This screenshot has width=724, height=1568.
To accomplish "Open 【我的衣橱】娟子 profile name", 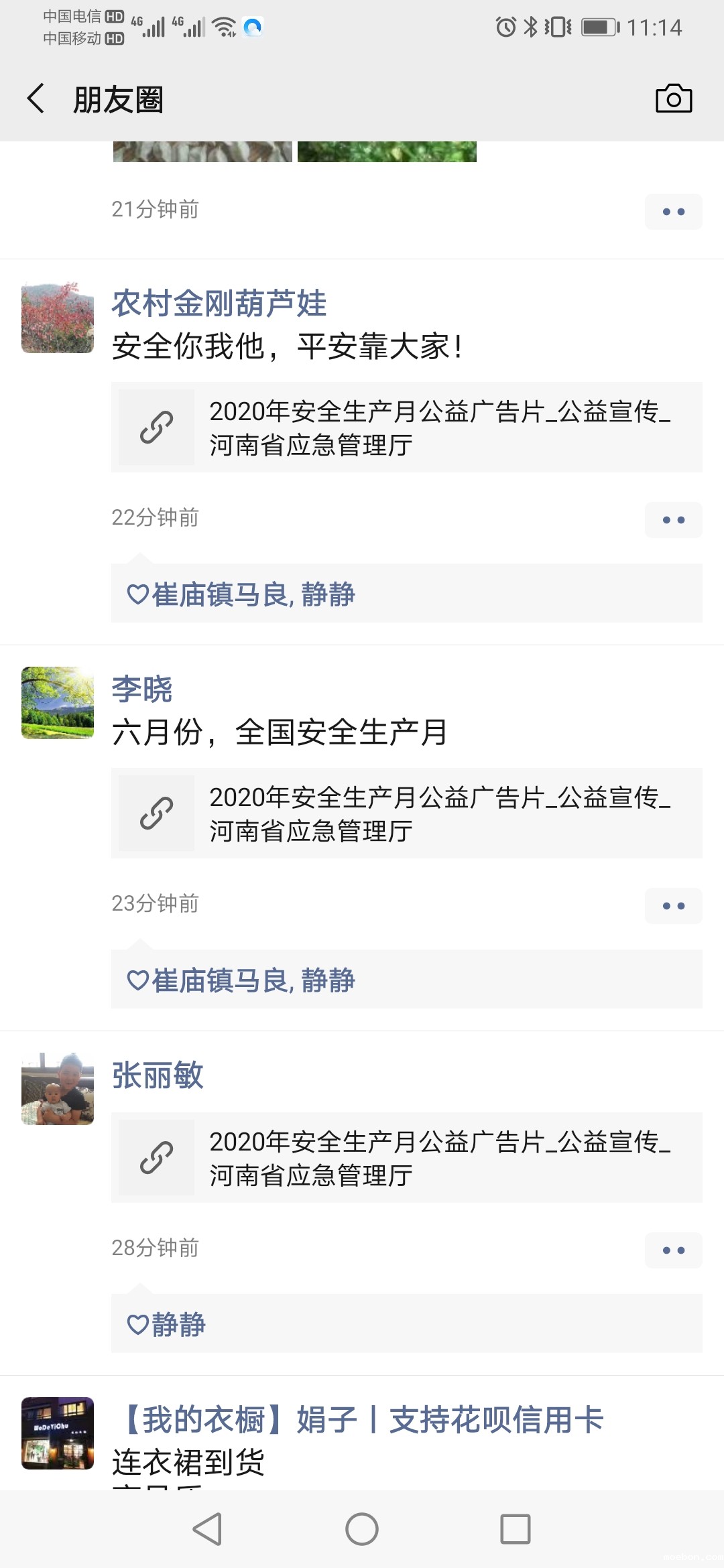I will (x=362, y=1420).
